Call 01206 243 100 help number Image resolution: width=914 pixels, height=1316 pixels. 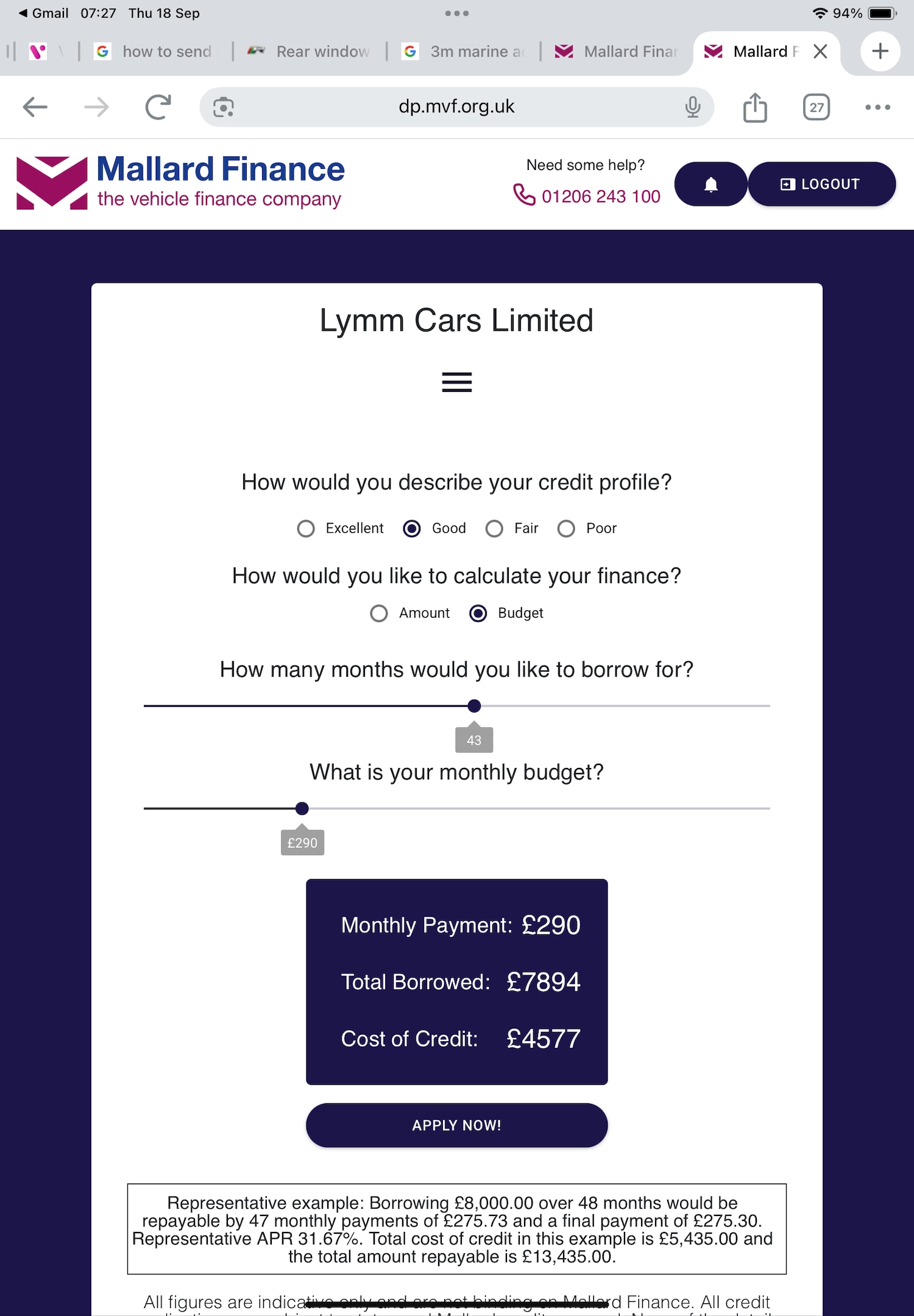587,196
